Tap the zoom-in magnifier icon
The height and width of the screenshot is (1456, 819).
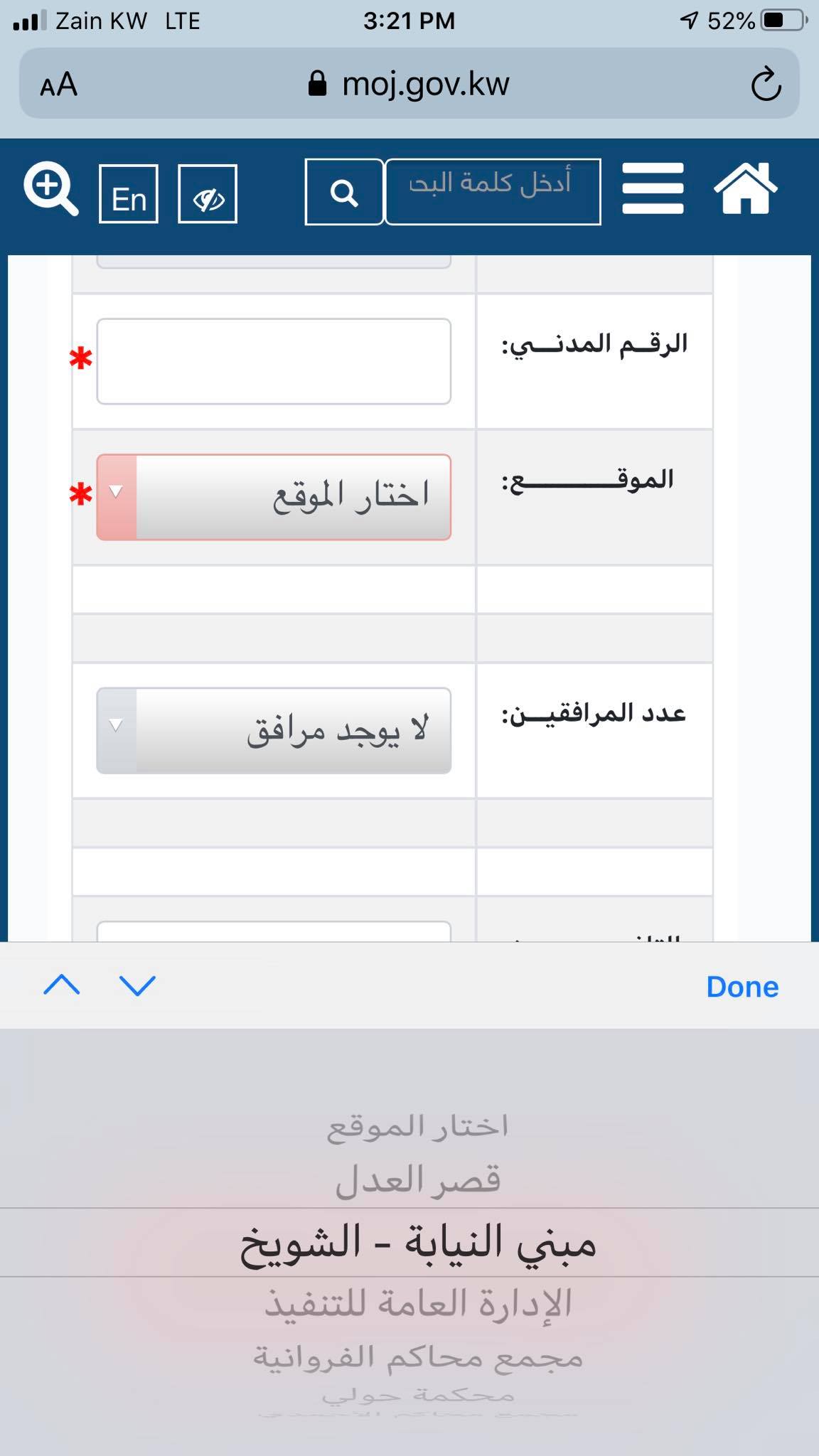[x=50, y=188]
